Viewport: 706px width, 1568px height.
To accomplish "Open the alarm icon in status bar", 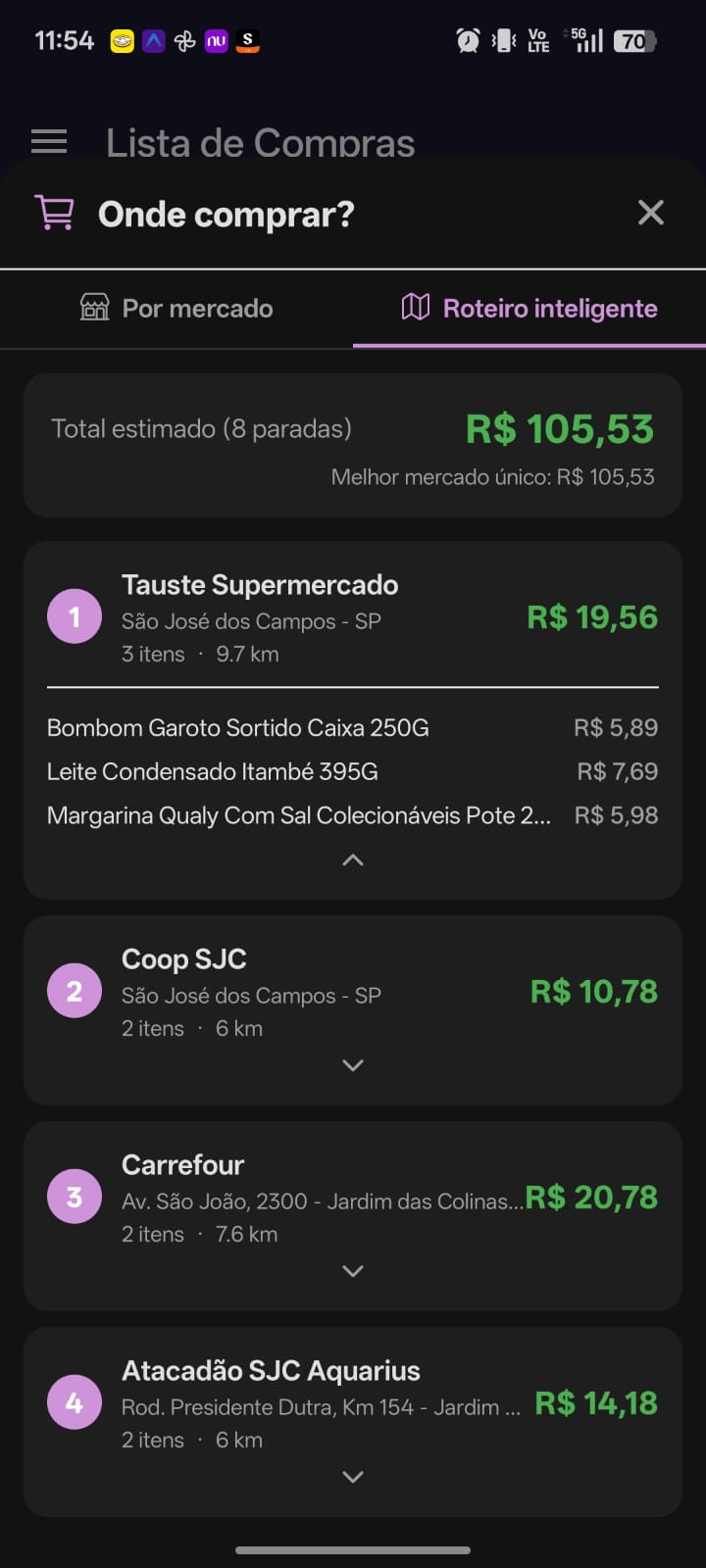I will 468,40.
